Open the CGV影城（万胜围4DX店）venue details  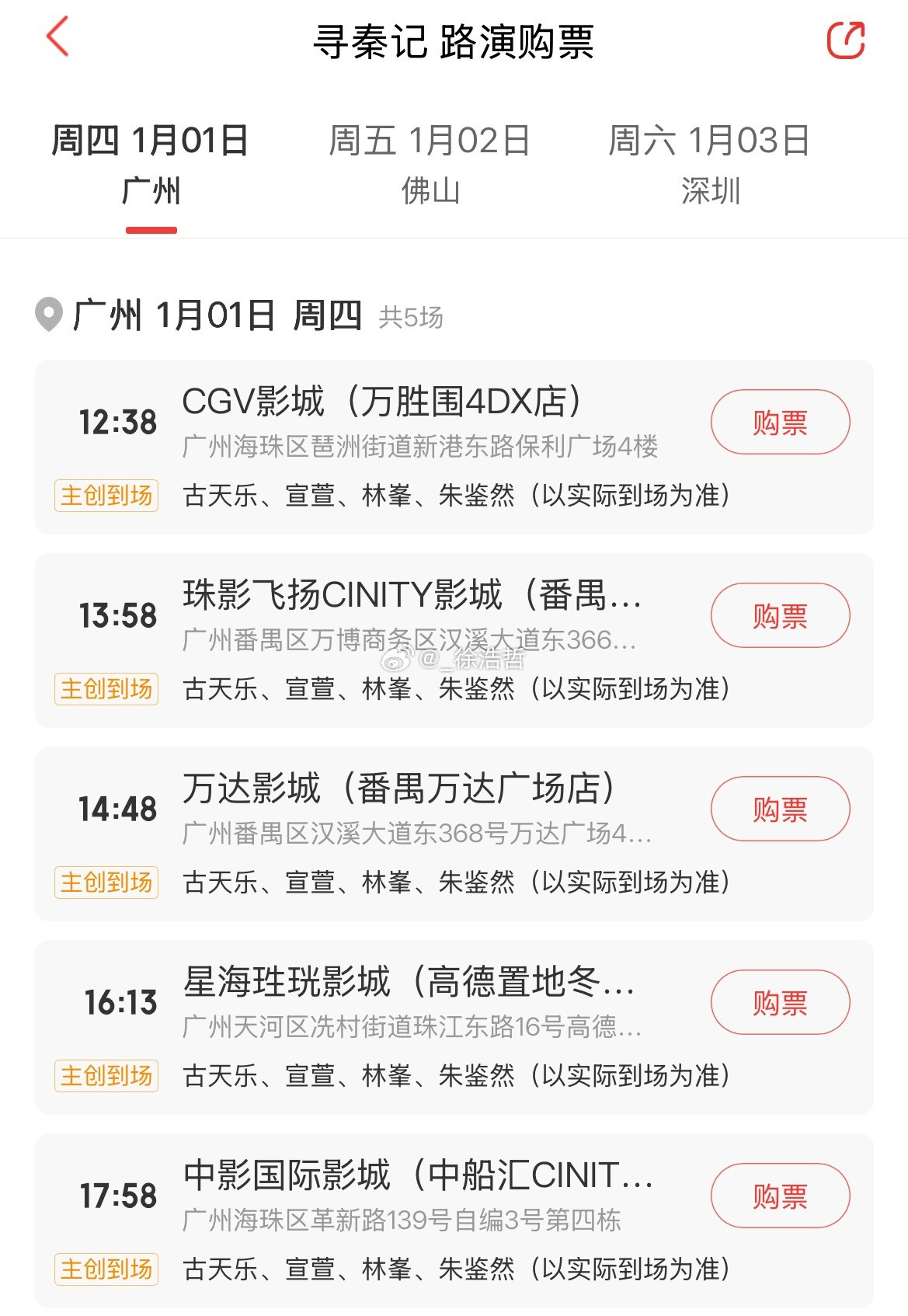[384, 401]
